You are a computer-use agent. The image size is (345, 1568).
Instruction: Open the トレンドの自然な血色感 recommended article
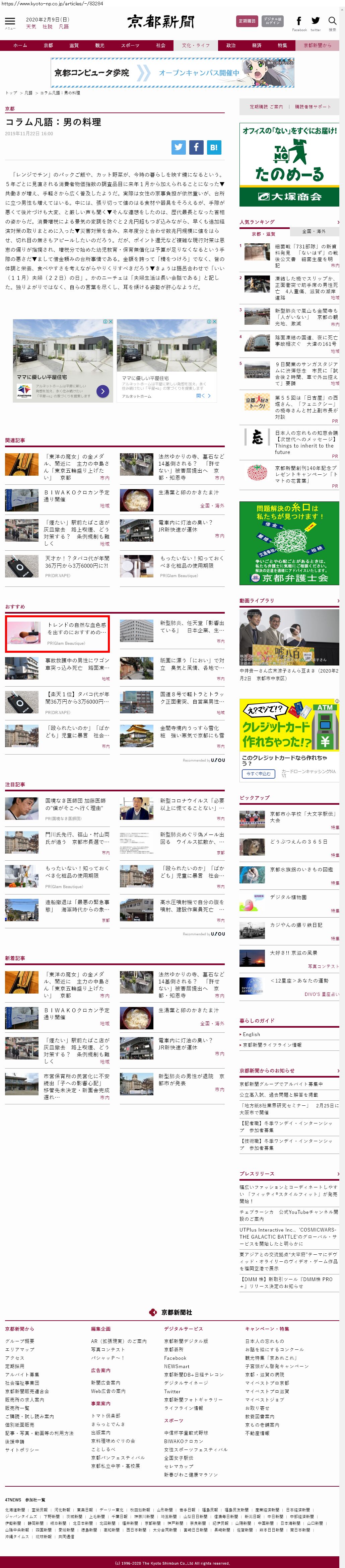pyautogui.click(x=77, y=628)
